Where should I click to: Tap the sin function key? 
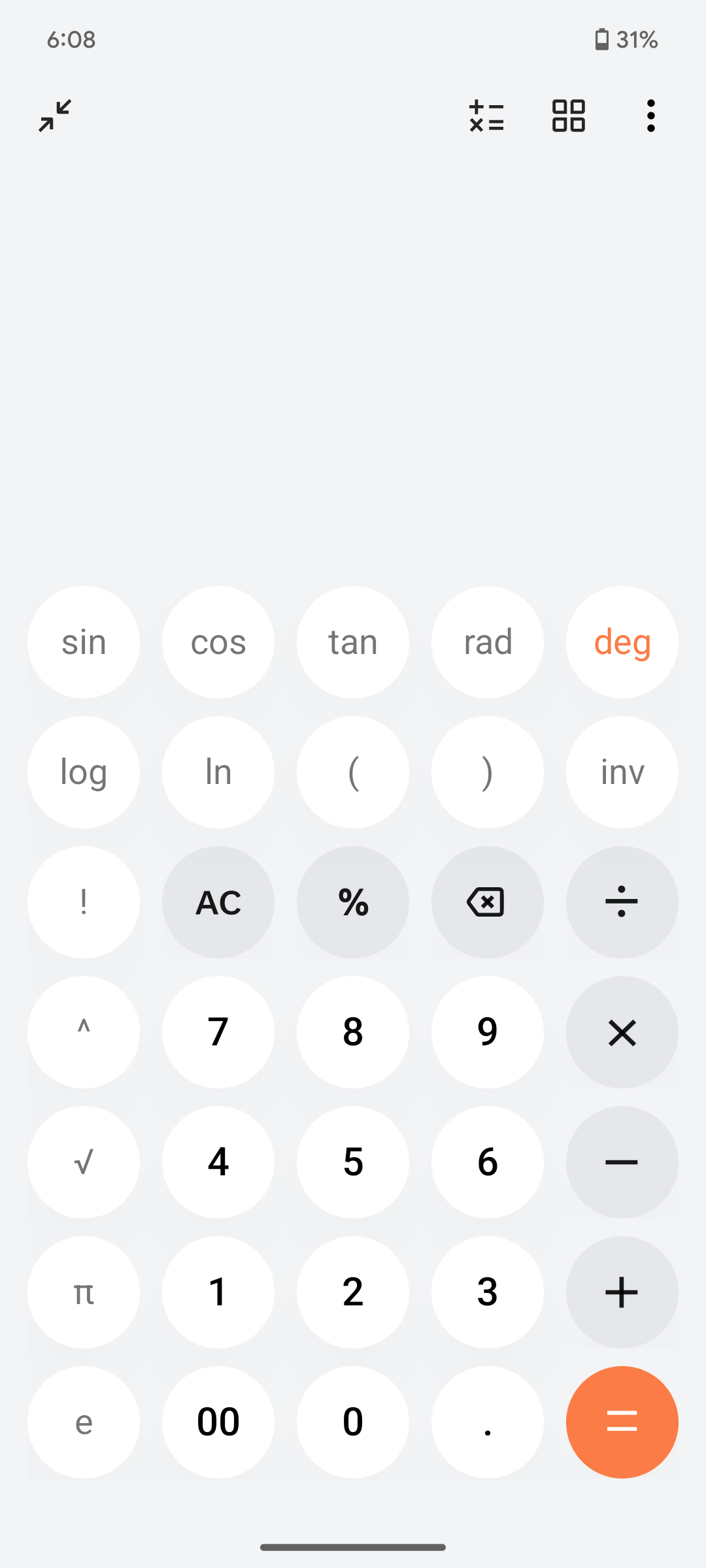point(84,642)
